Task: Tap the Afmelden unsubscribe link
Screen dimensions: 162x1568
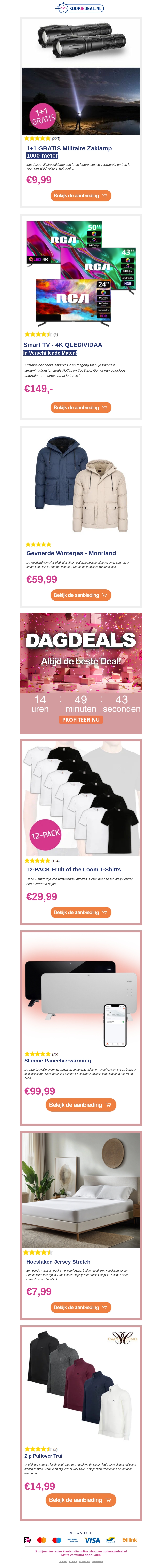Action: [85, 1561]
